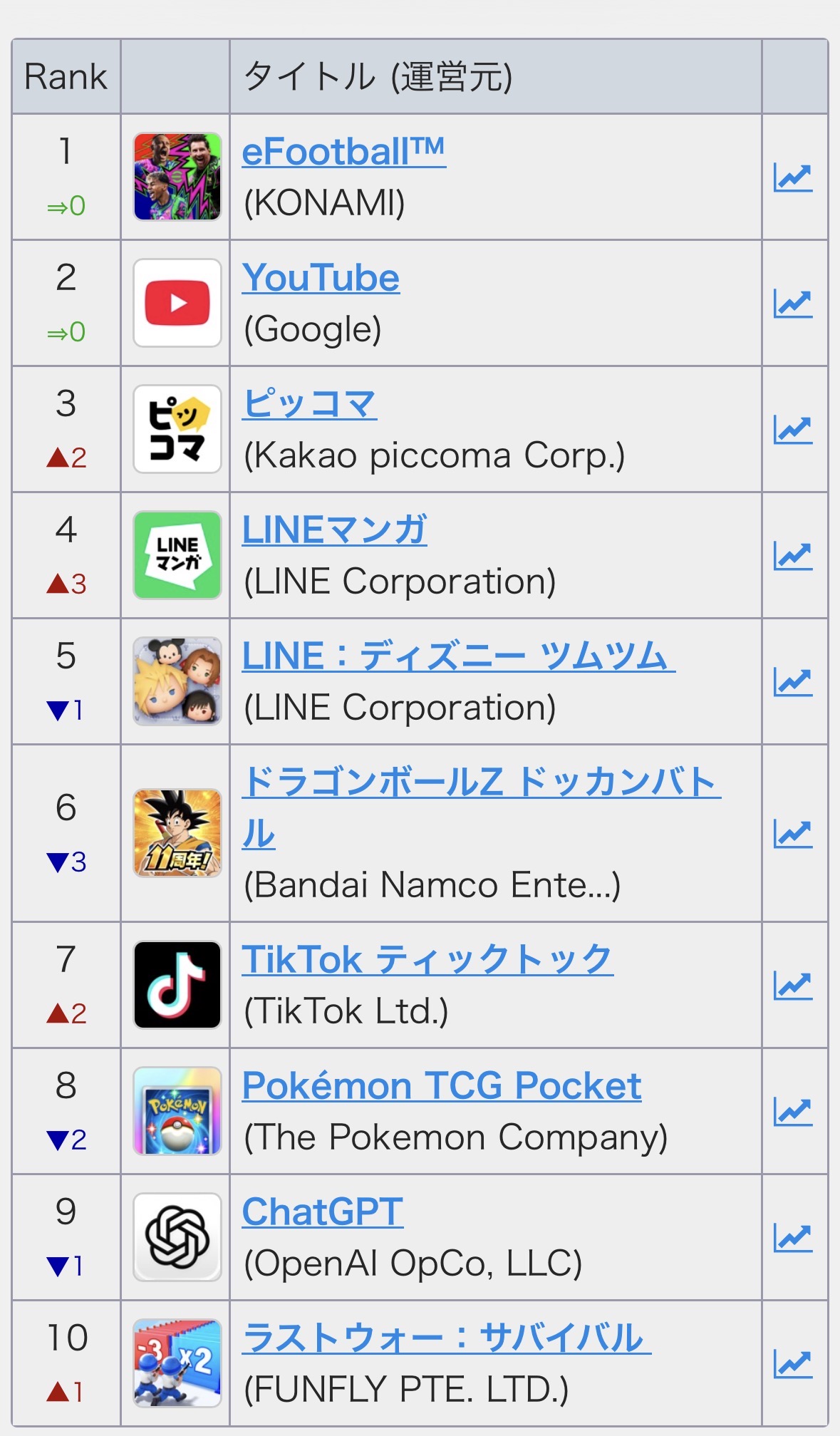Image resolution: width=840 pixels, height=1436 pixels.
Task: Open ラストウォー:サバイバル link
Action: 446,1338
